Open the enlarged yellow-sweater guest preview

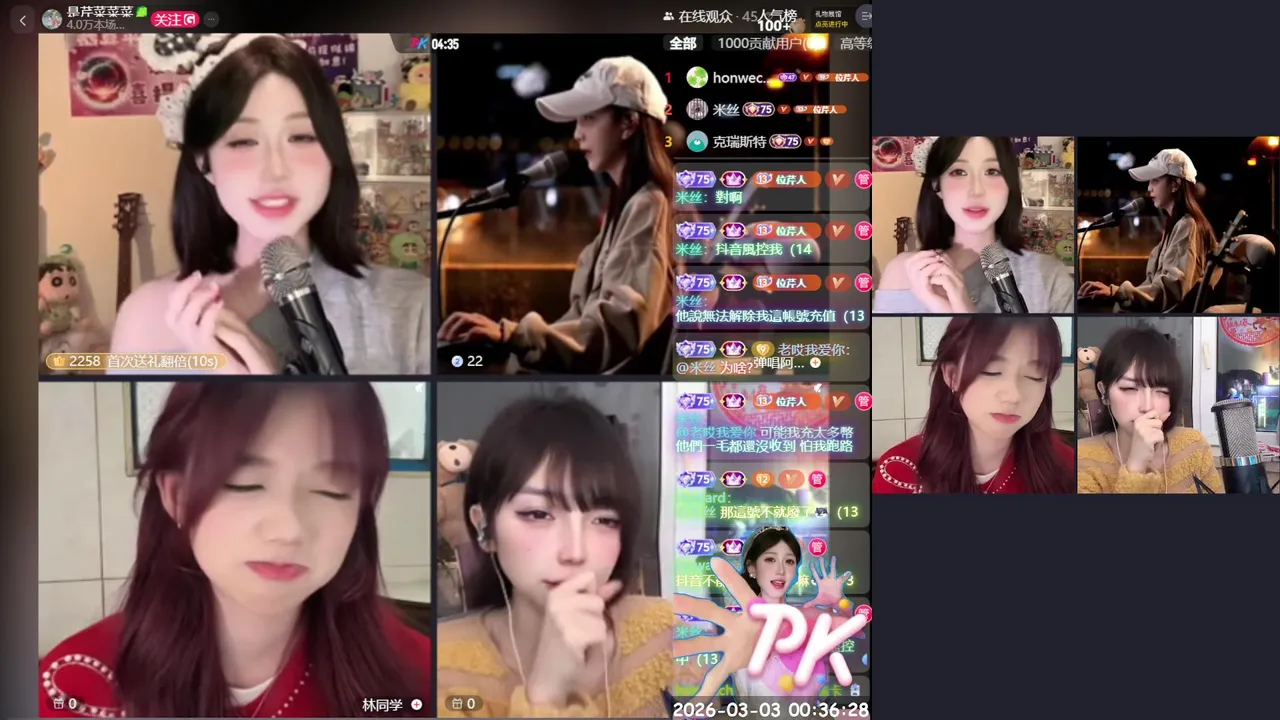pos(1178,405)
